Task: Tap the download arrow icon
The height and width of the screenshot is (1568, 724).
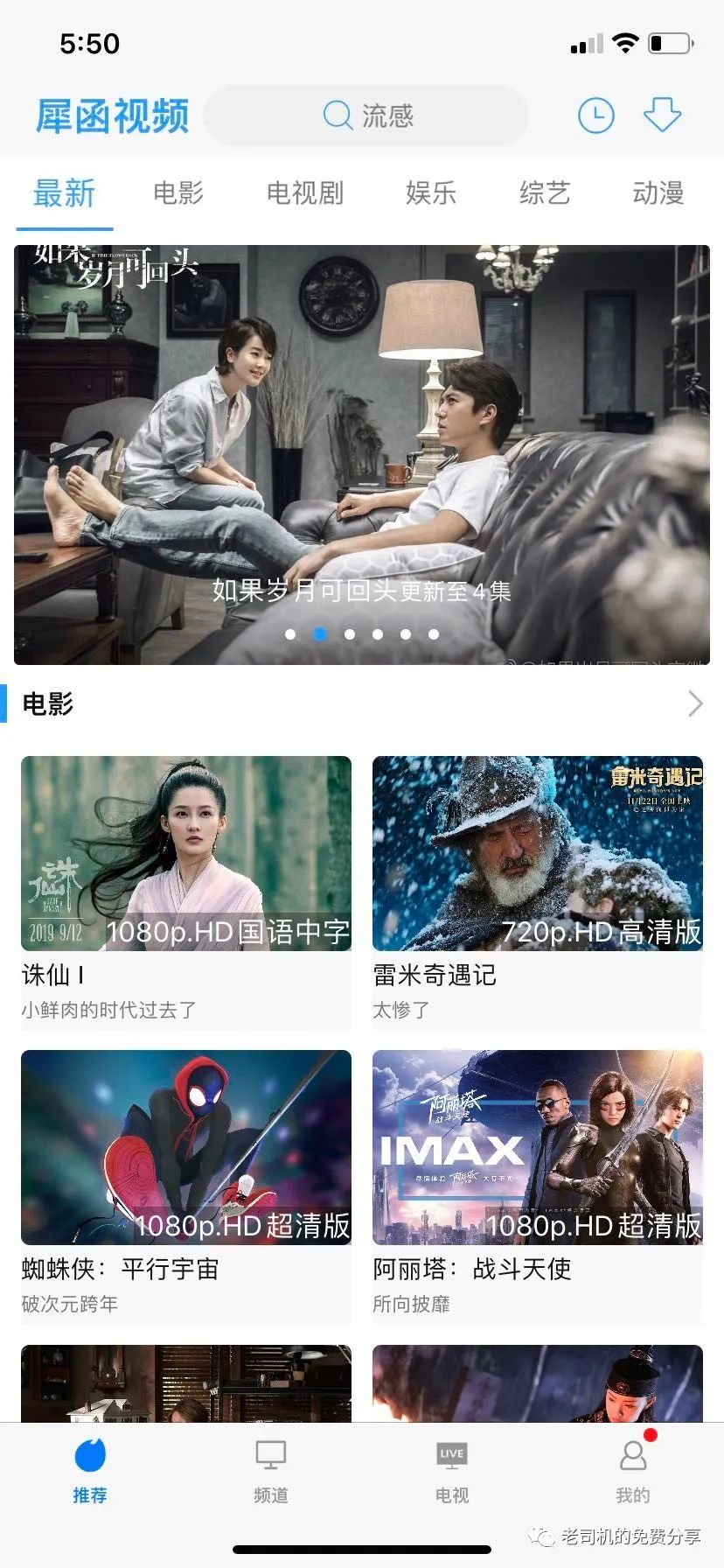Action: 662,115
